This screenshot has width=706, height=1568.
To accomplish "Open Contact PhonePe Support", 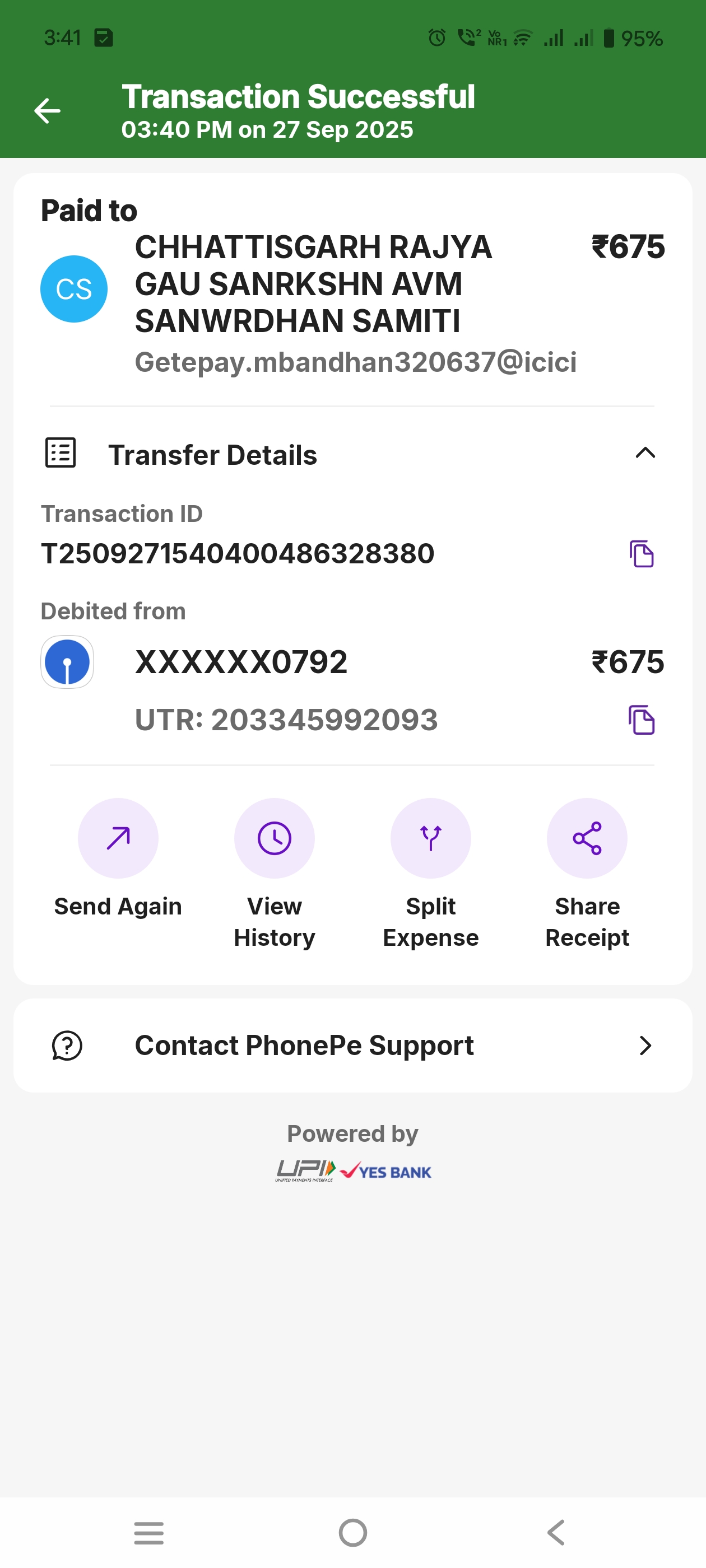I will [352, 1046].
